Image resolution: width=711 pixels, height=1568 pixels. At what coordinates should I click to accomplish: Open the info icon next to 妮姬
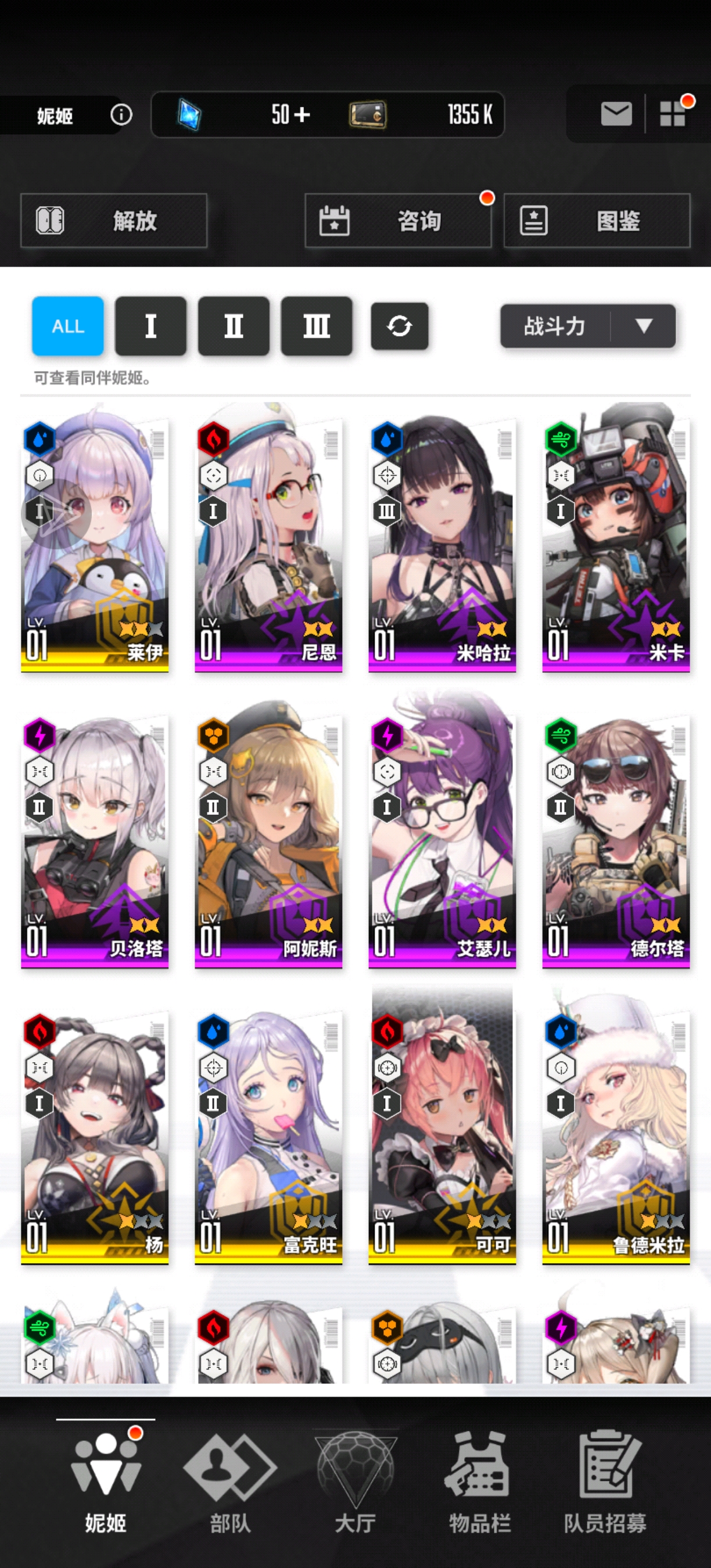tap(121, 114)
